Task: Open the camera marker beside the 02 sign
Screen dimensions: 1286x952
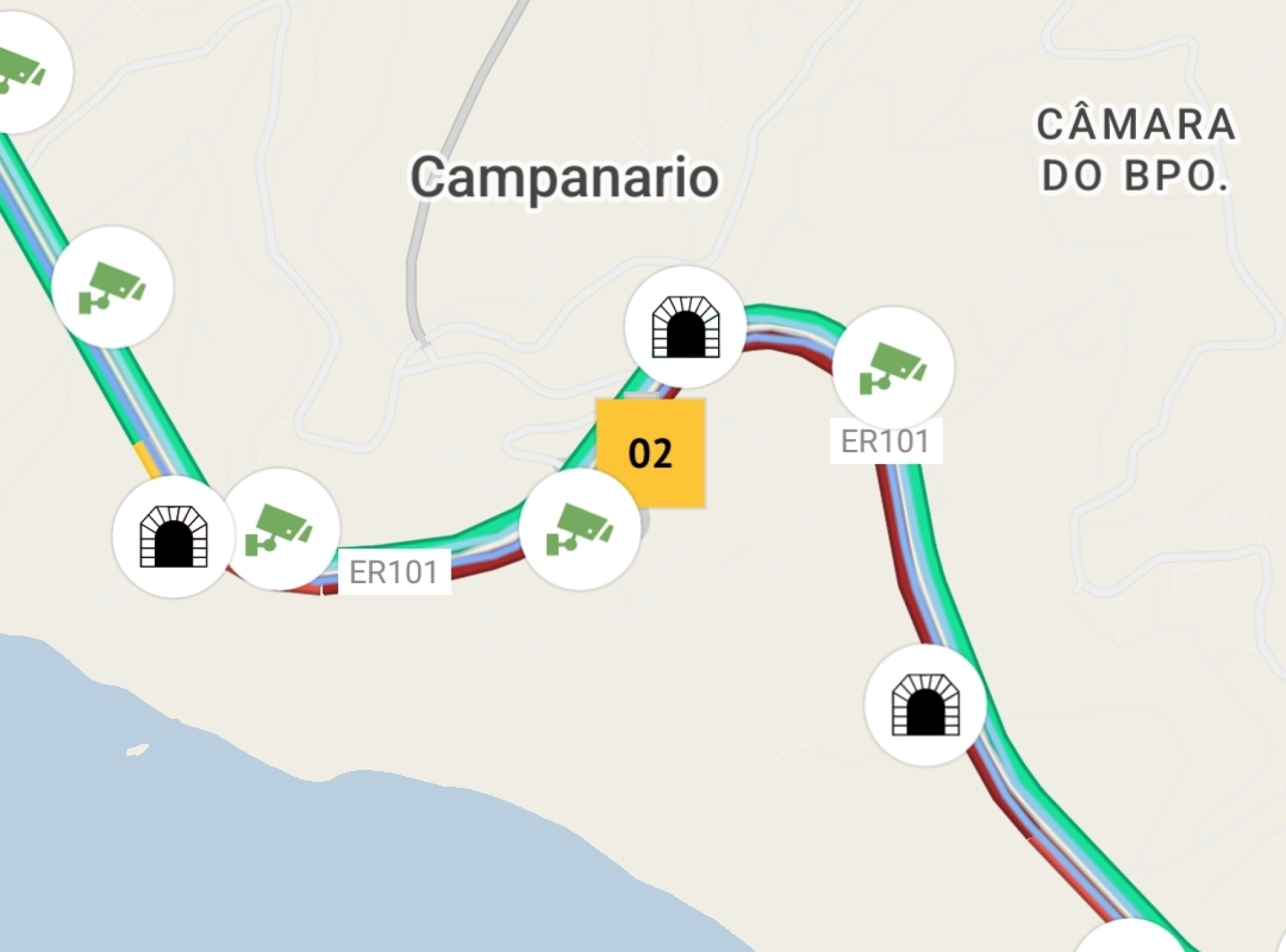Action: 579,529
